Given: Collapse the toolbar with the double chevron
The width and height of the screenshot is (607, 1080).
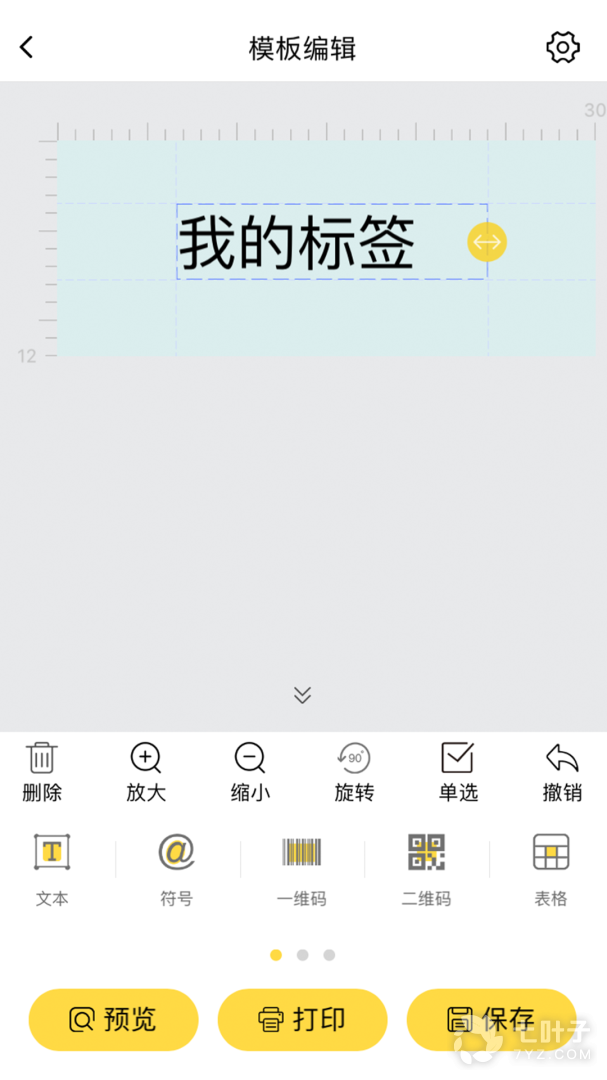Looking at the screenshot, I should (x=303, y=694).
